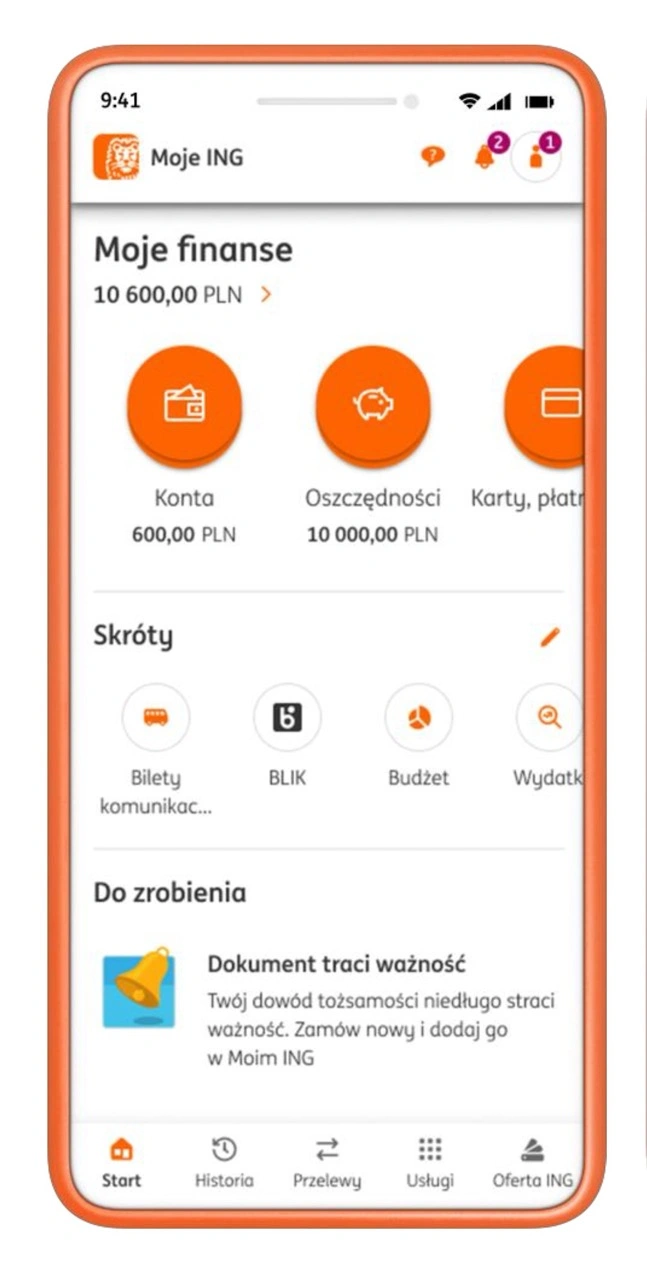The height and width of the screenshot is (1280, 647).
Task: Open Konta accounts circle
Action: 184,404
